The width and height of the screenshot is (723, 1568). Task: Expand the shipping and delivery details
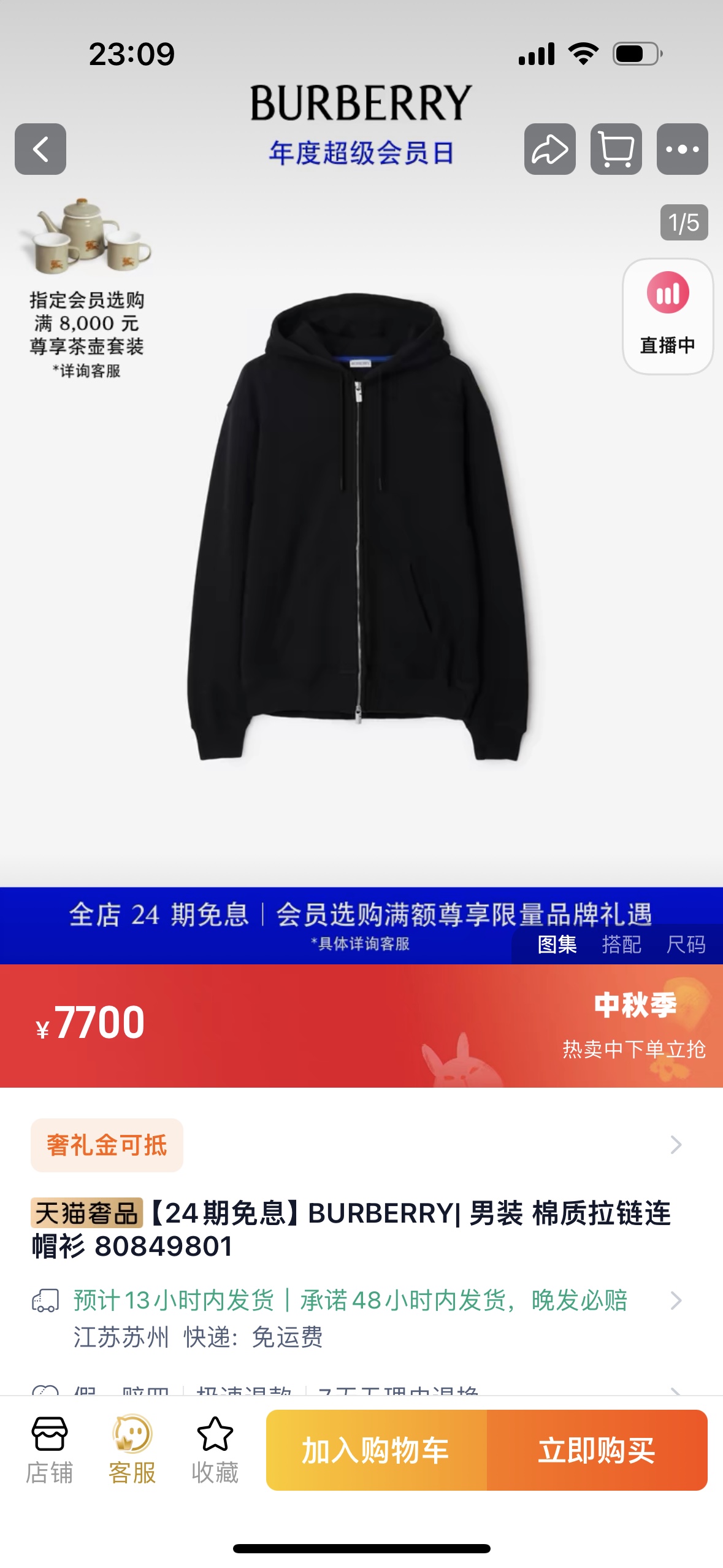tap(675, 1300)
